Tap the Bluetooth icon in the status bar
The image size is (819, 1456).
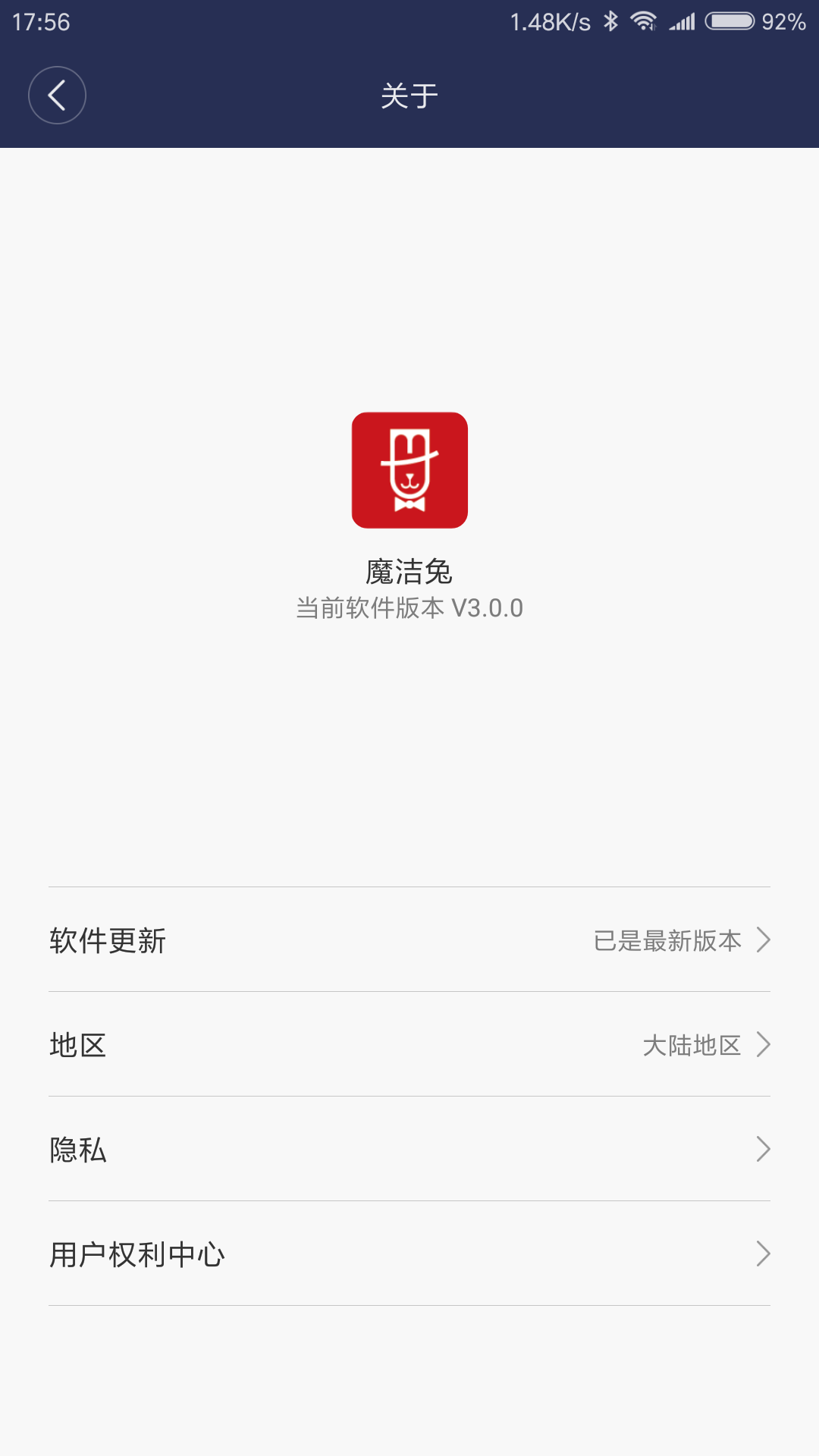(611, 21)
